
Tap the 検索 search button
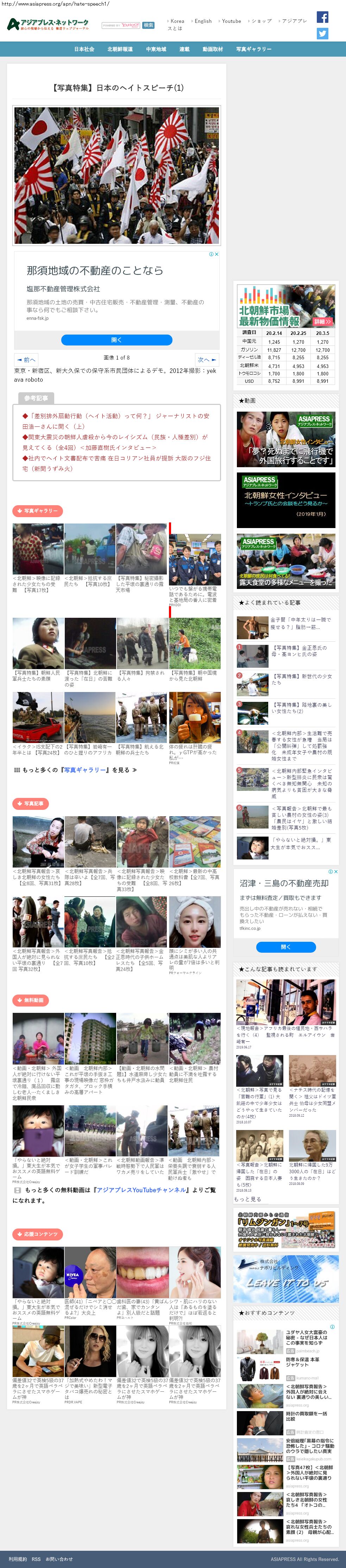click(149, 26)
